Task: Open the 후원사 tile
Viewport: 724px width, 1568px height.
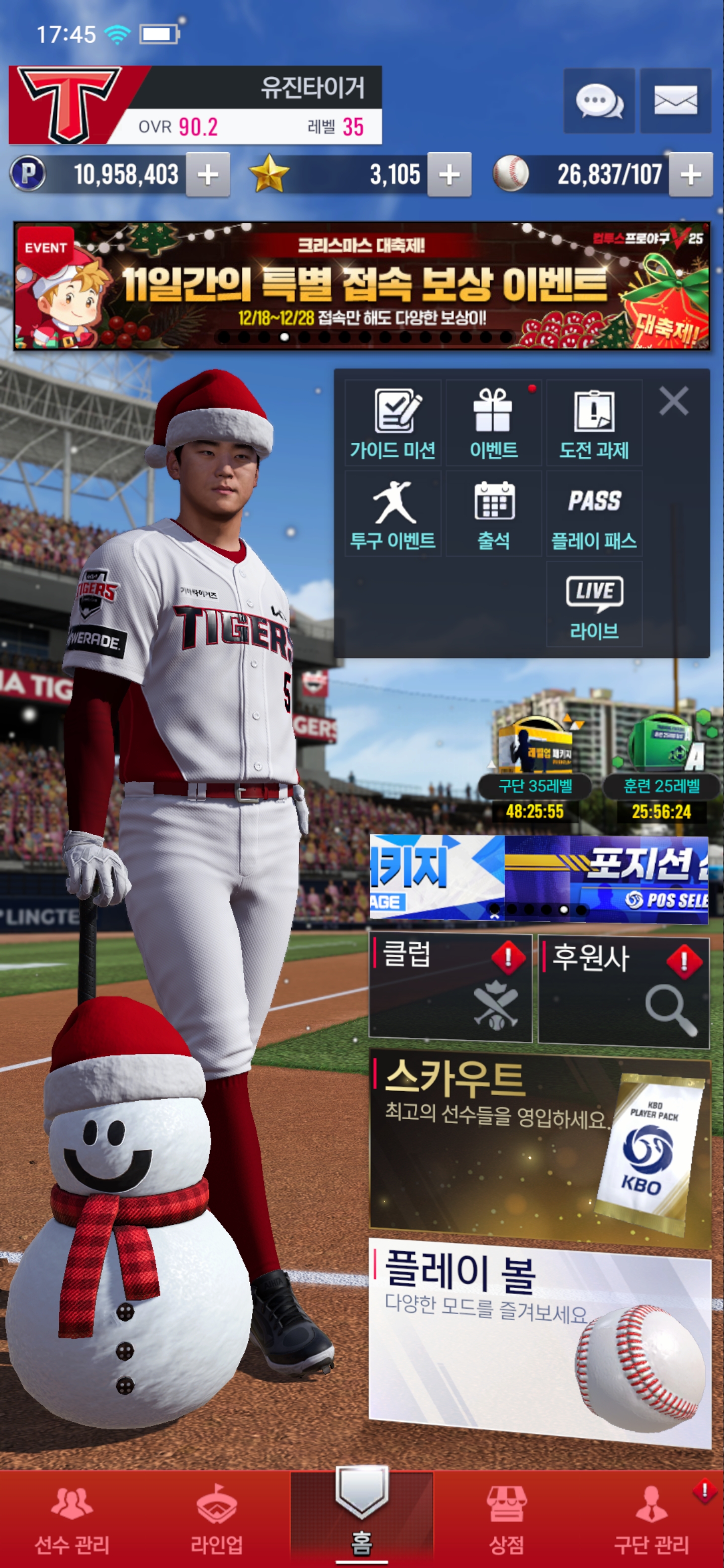Action: [x=623, y=990]
